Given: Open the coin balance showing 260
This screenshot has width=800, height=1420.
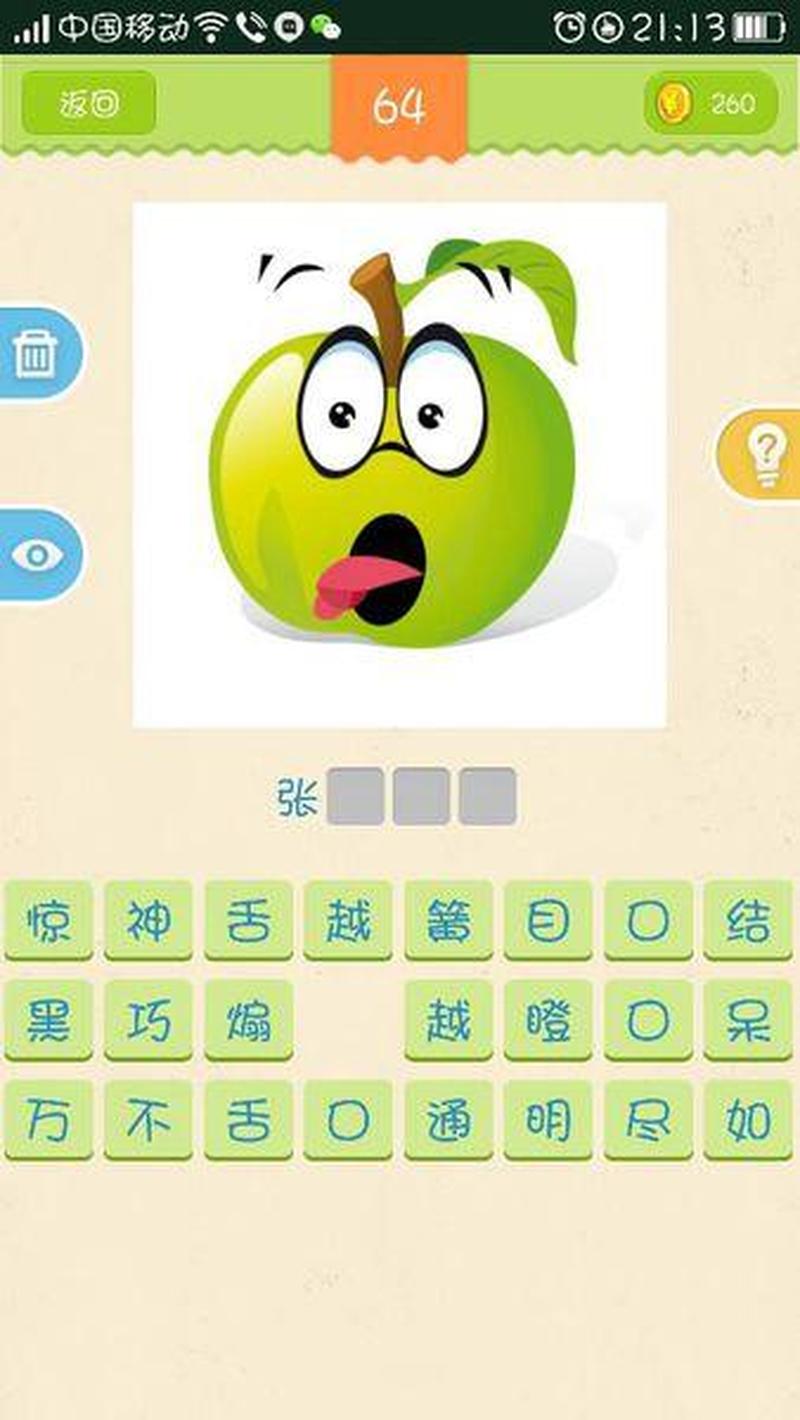Looking at the screenshot, I should (x=711, y=103).
